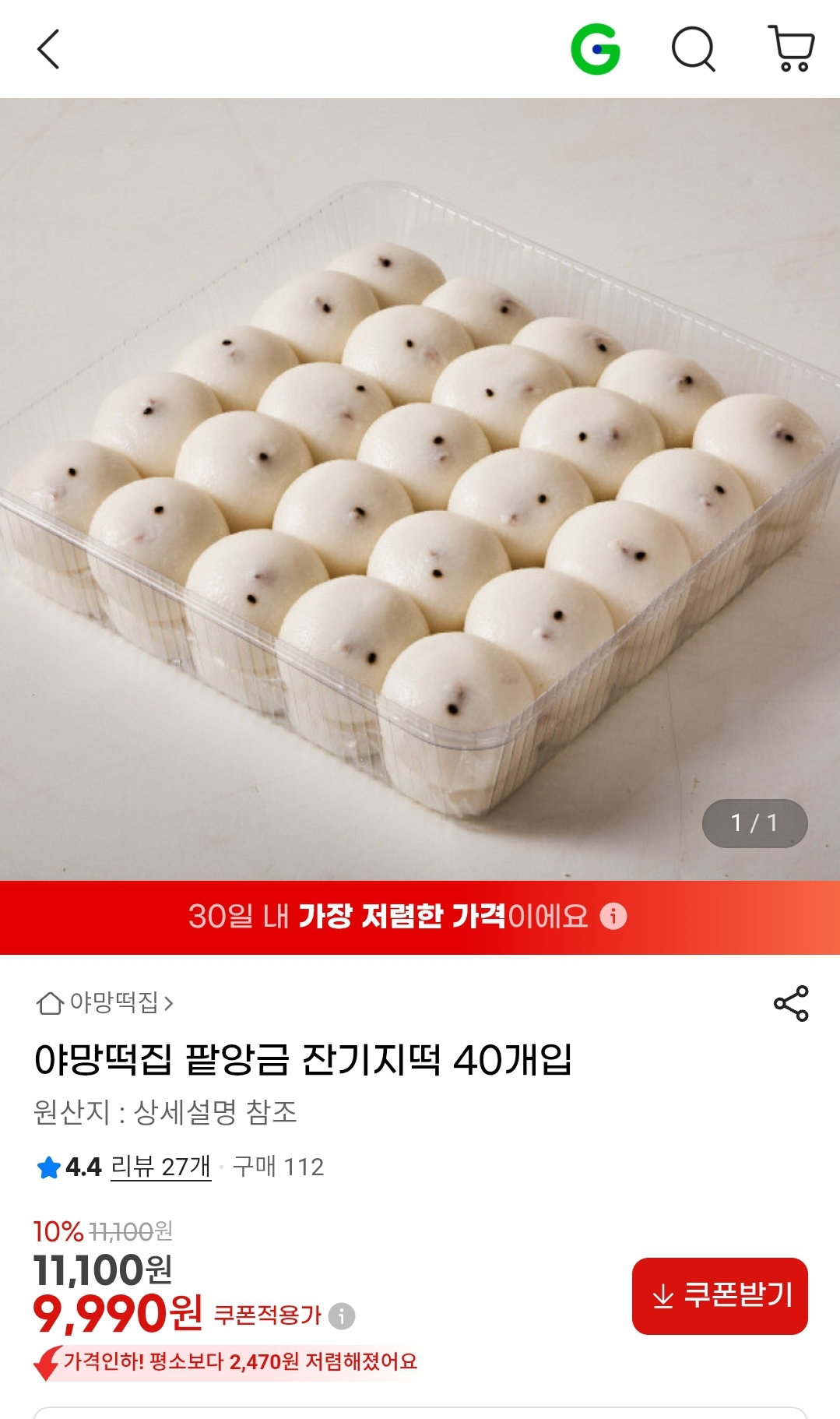Open search from the magnifier icon
840x1419 pixels.
694,50
